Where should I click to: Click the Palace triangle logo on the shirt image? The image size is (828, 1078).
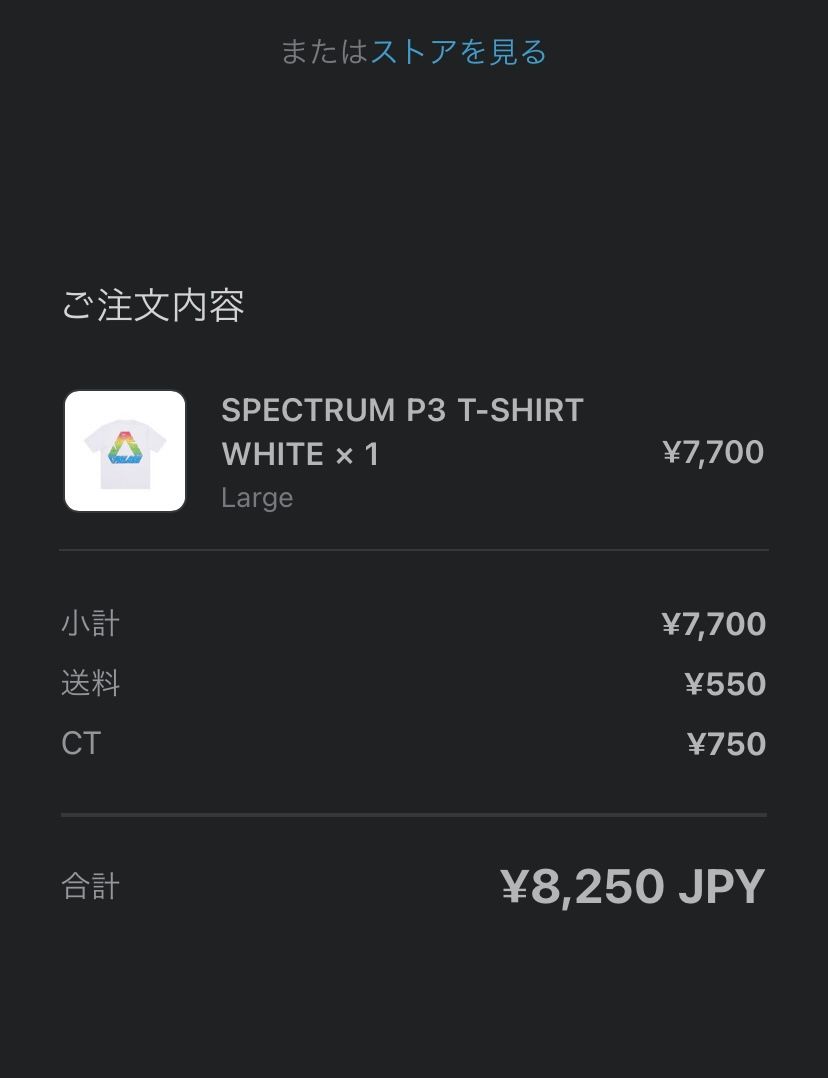(124, 445)
